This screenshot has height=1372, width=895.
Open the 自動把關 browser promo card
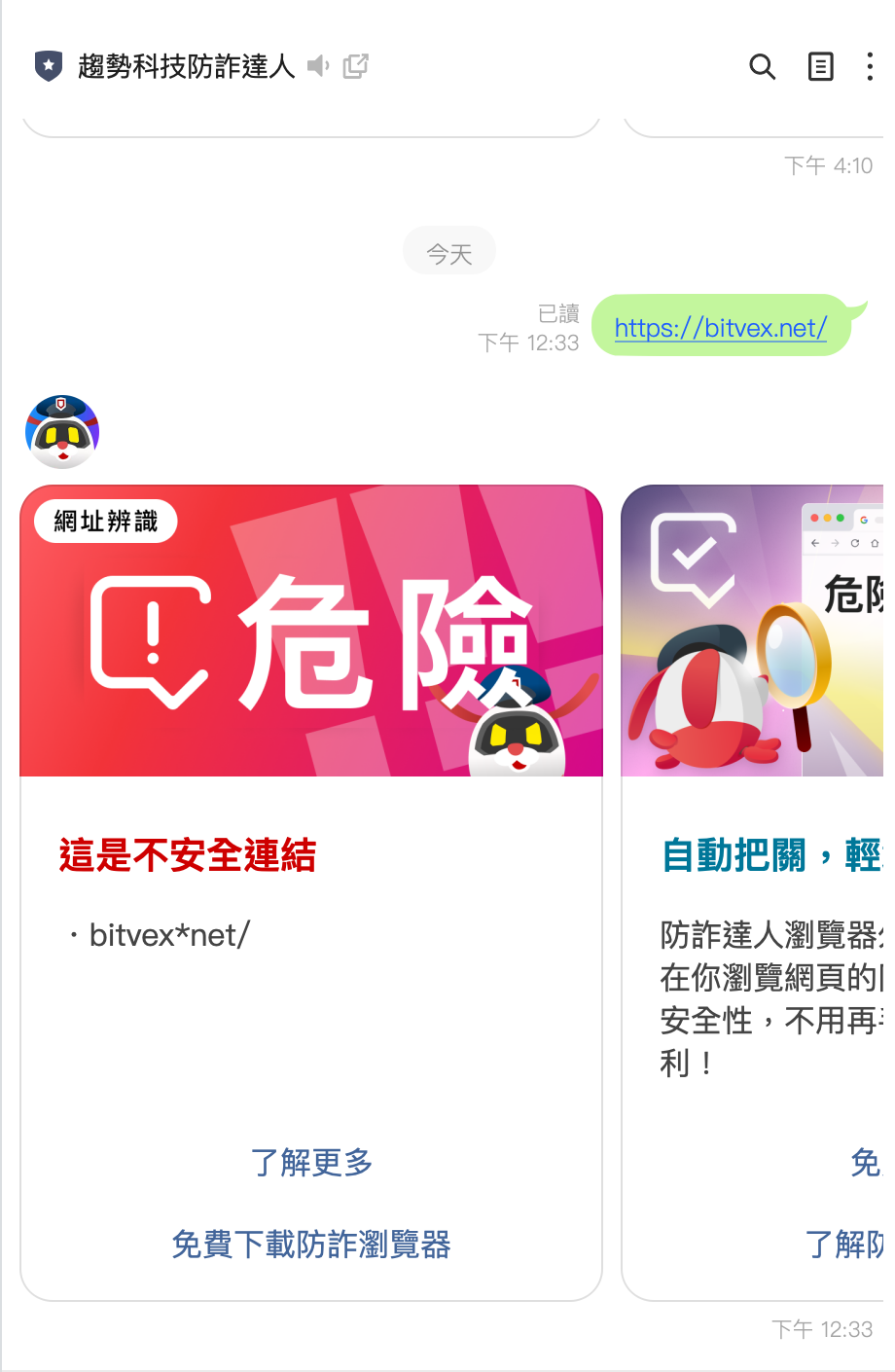tap(759, 856)
